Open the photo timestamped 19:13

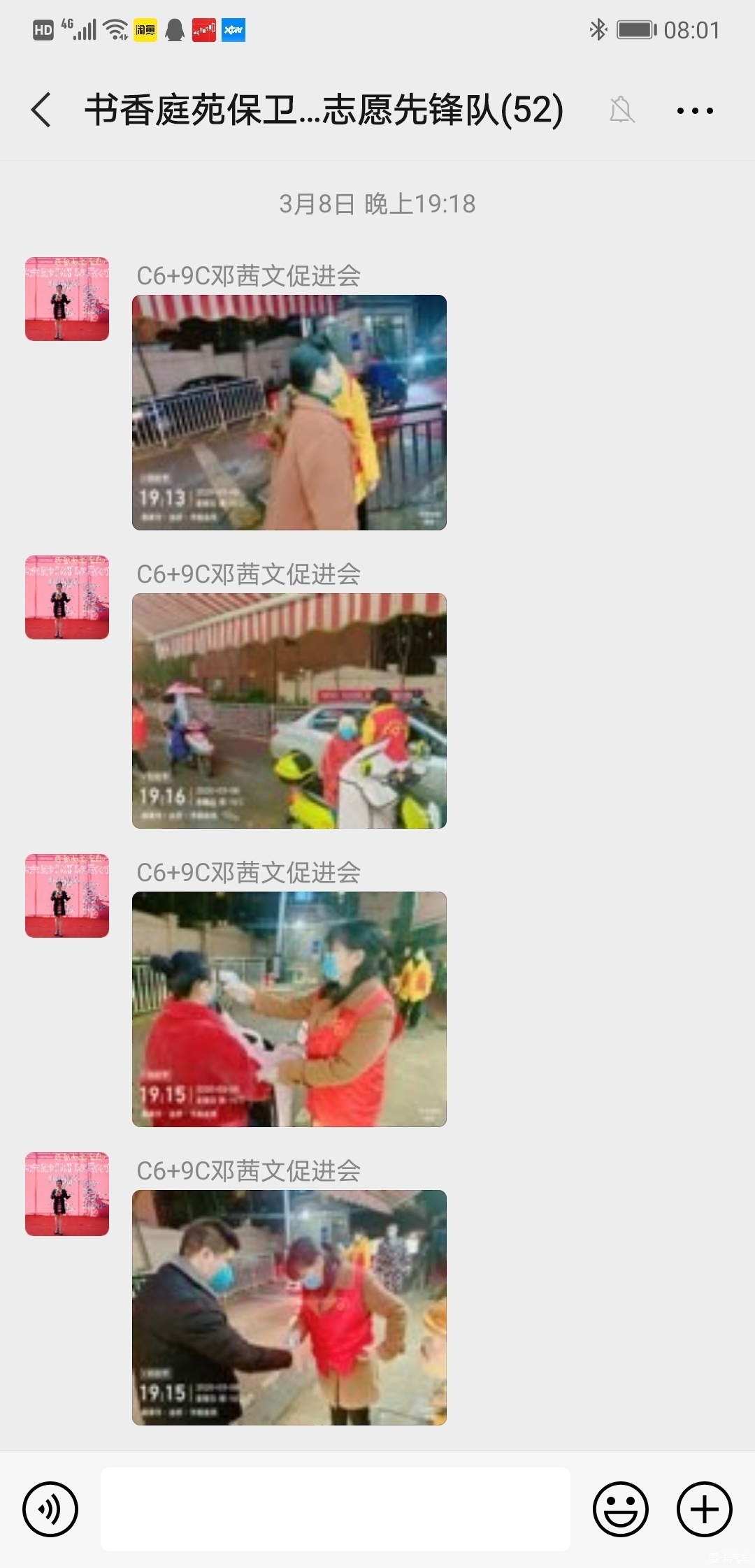point(289,412)
